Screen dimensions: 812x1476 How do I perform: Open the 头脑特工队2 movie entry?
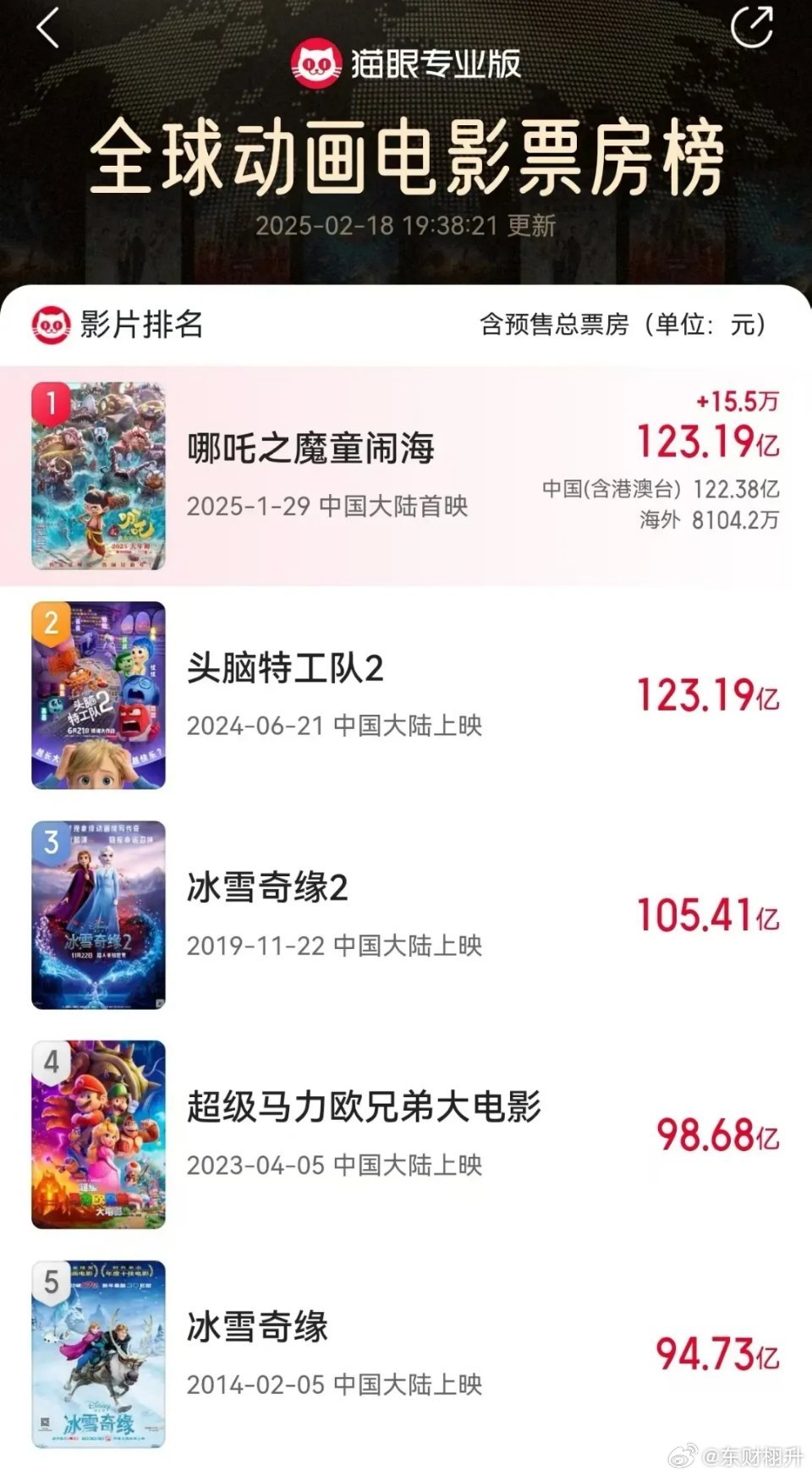tap(285, 668)
